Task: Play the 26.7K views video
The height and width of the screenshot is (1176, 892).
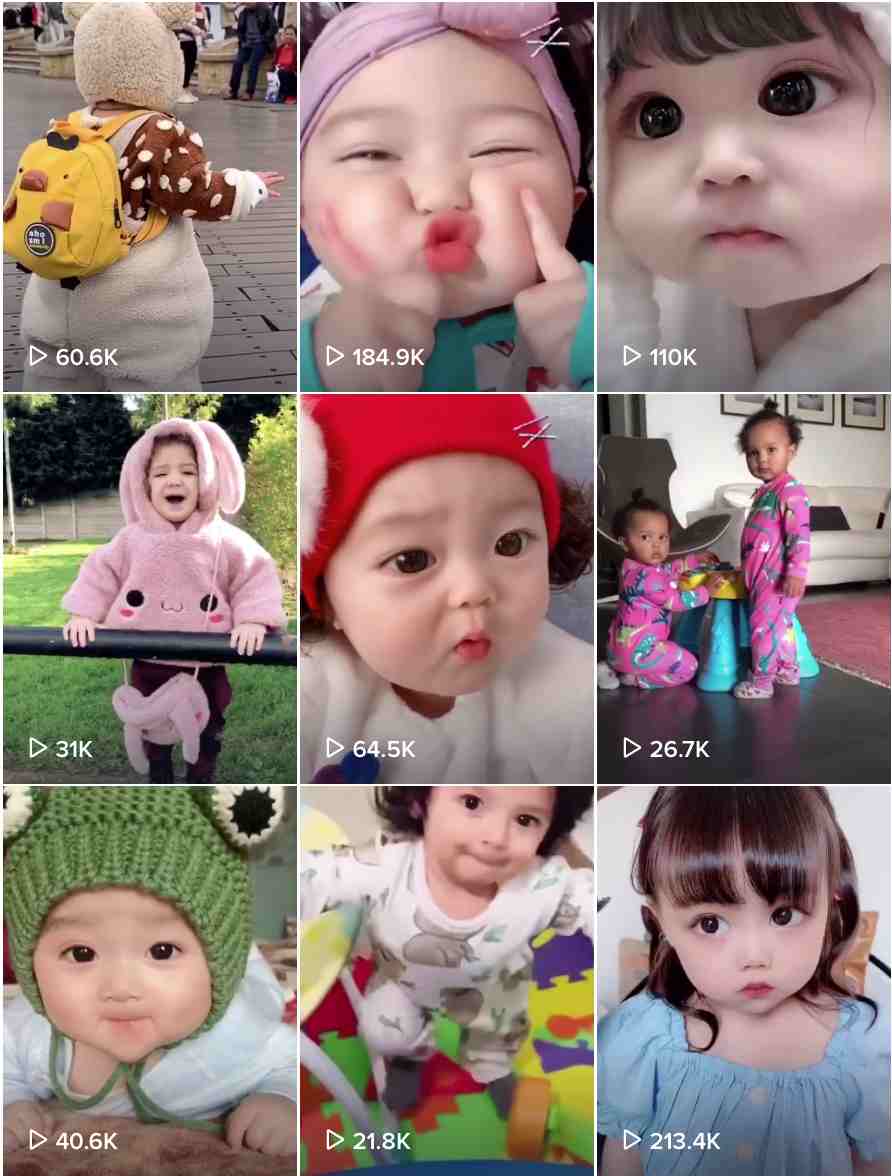Action: [x=743, y=588]
